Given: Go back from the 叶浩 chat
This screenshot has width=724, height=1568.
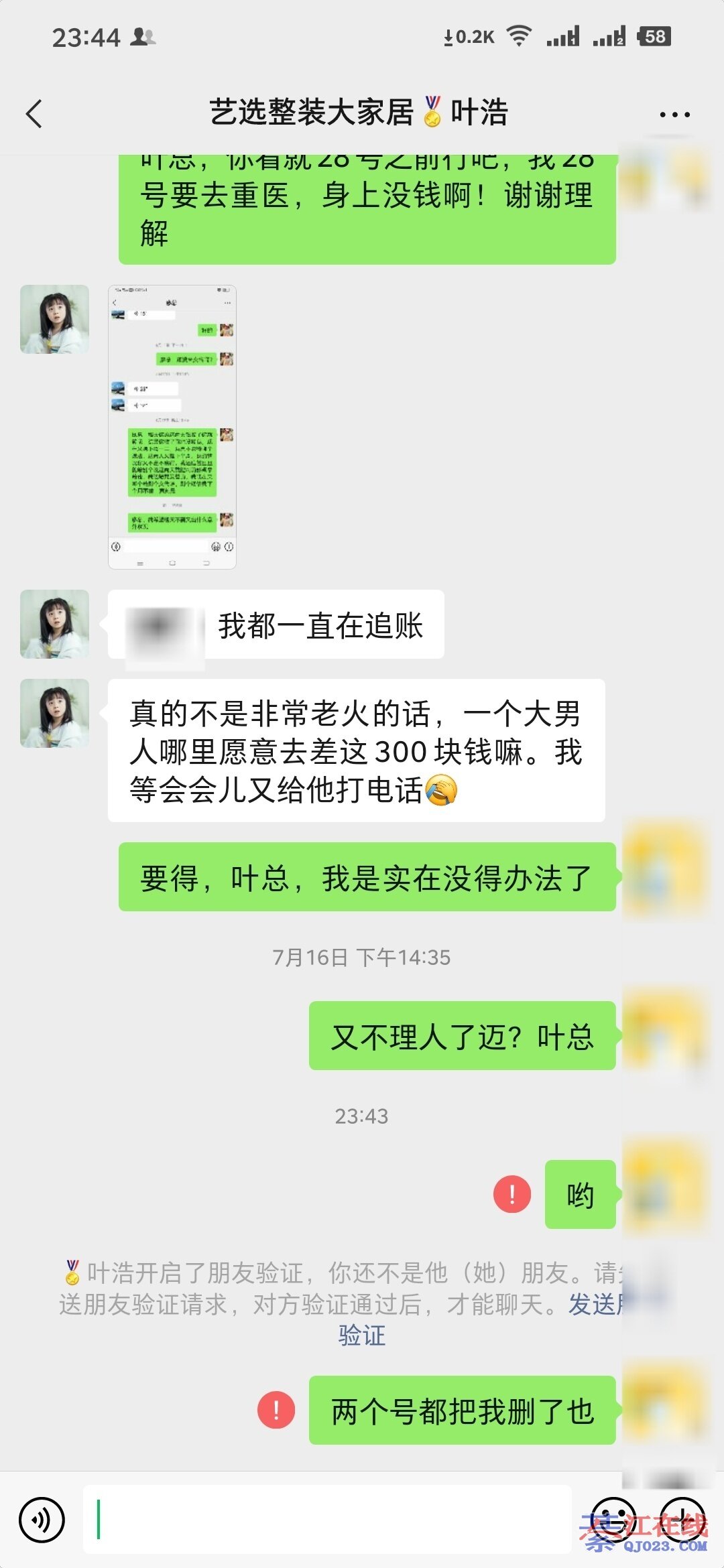Looking at the screenshot, I should 34,113.
